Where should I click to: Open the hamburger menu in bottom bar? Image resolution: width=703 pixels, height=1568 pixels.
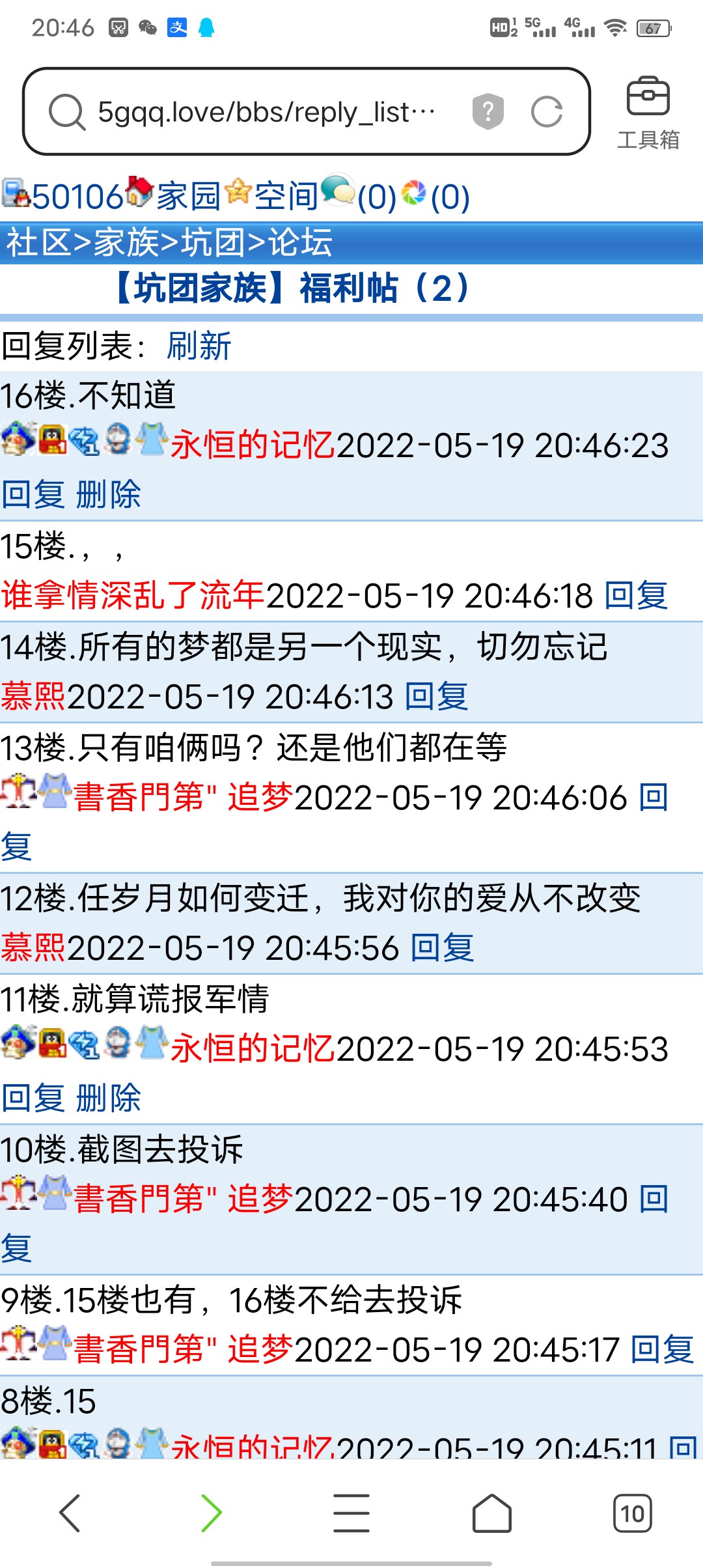click(351, 1511)
